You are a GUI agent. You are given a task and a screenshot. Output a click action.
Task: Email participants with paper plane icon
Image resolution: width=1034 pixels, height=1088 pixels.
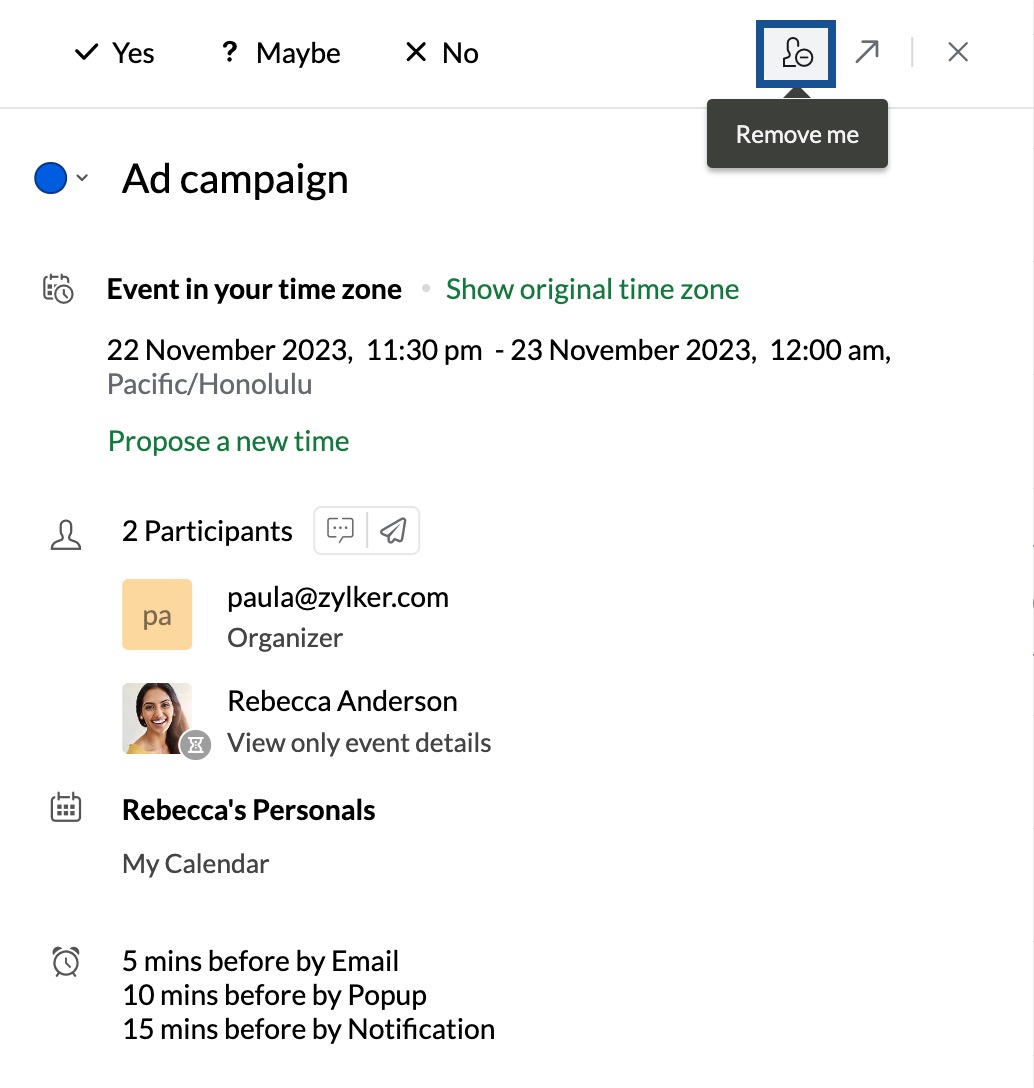394,531
